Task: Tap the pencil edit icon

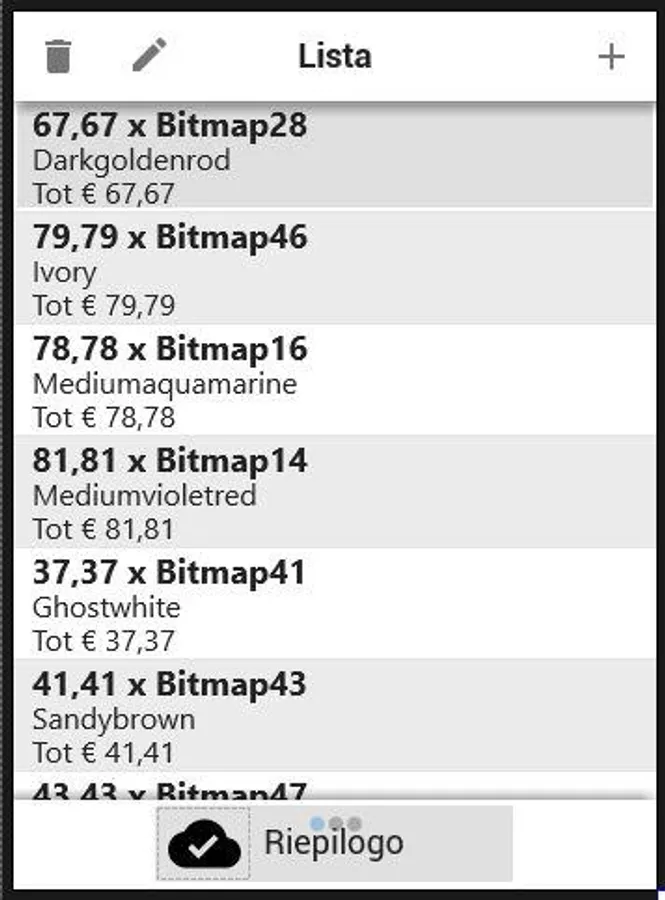Action: pos(149,55)
